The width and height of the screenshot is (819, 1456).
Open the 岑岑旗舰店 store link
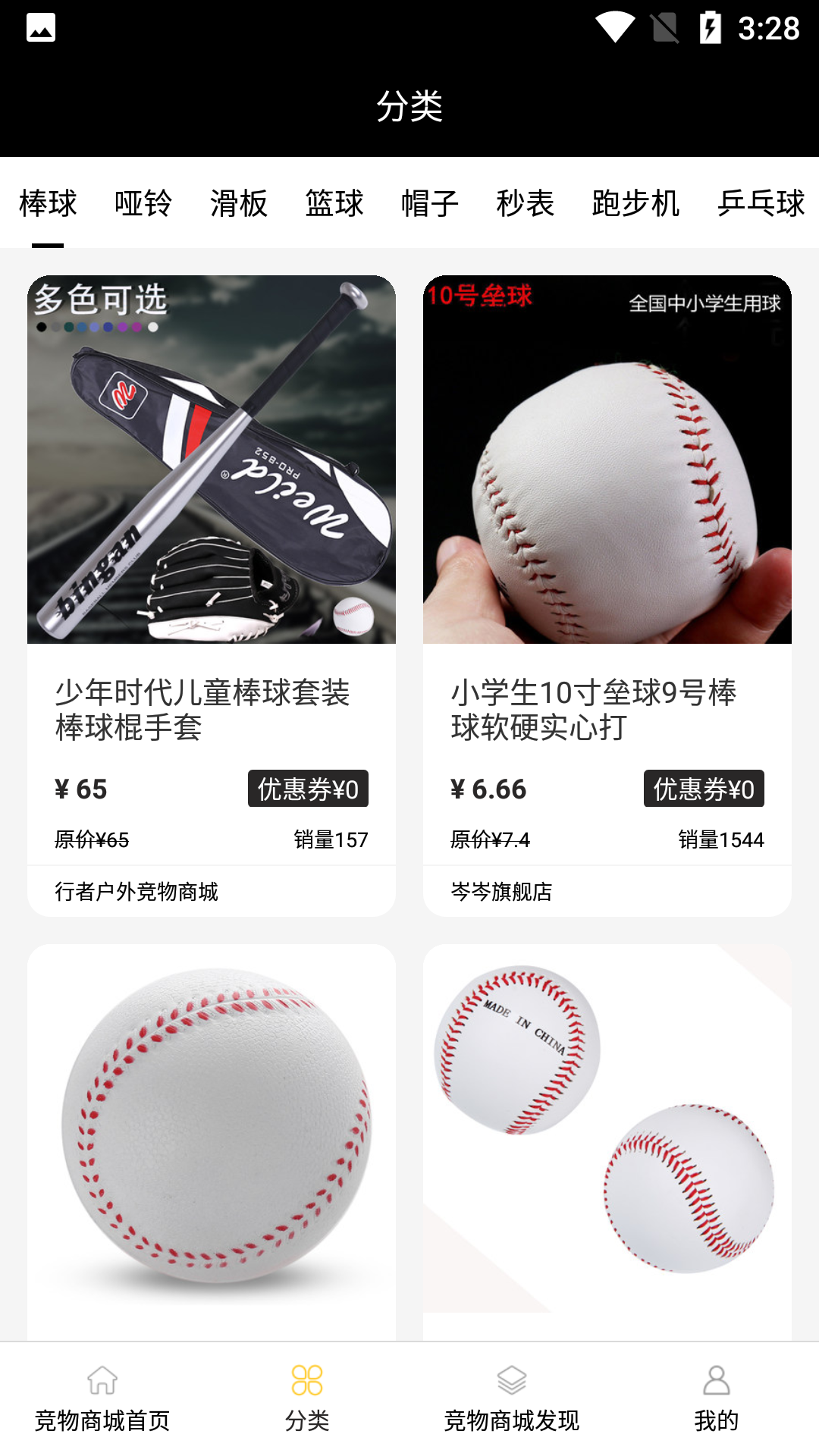pos(501,893)
